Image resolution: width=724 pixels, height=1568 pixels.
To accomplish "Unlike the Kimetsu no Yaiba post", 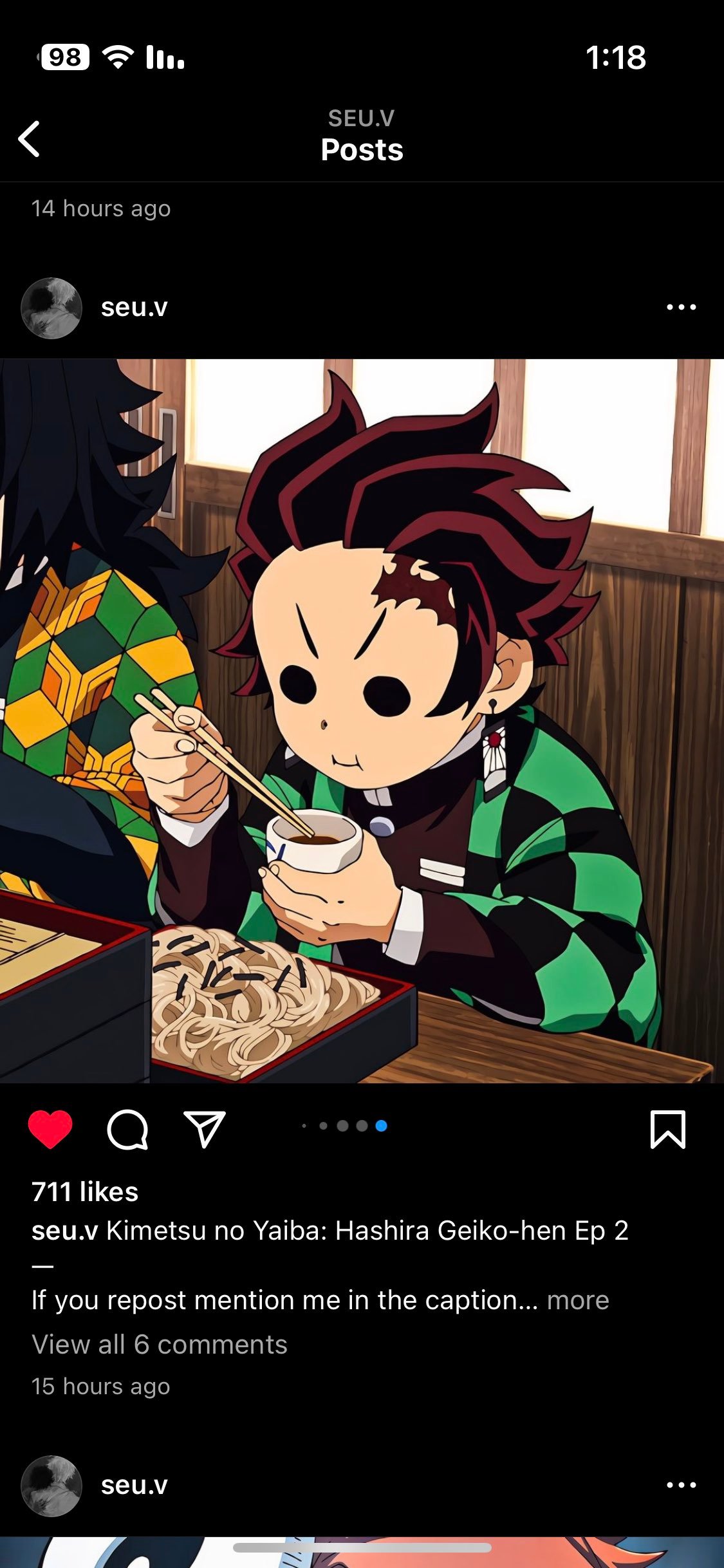I will tap(50, 1129).
